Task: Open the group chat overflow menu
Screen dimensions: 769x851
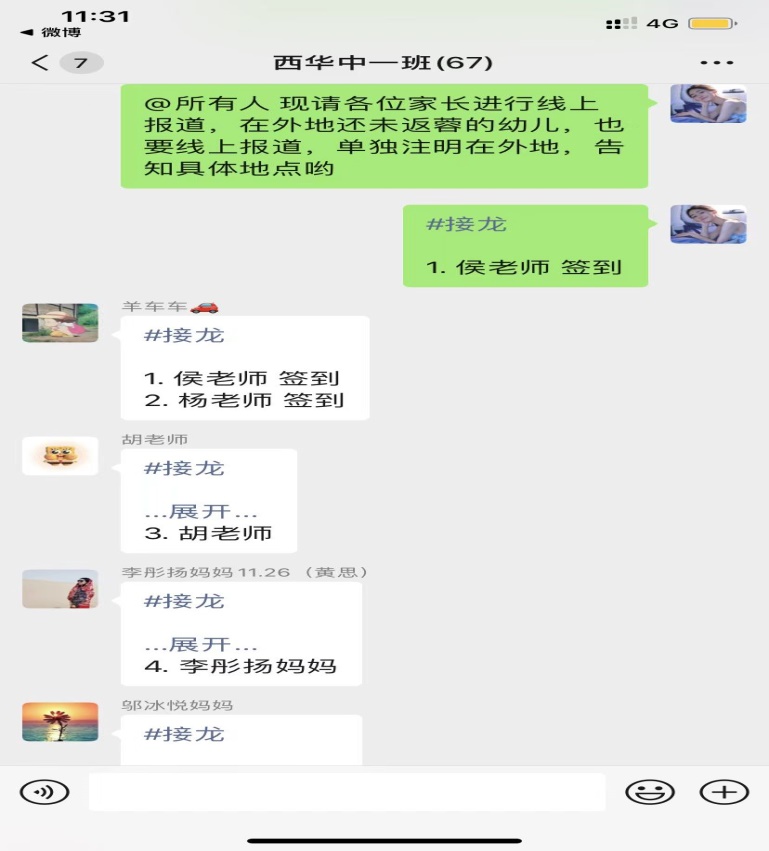Action: click(716, 63)
